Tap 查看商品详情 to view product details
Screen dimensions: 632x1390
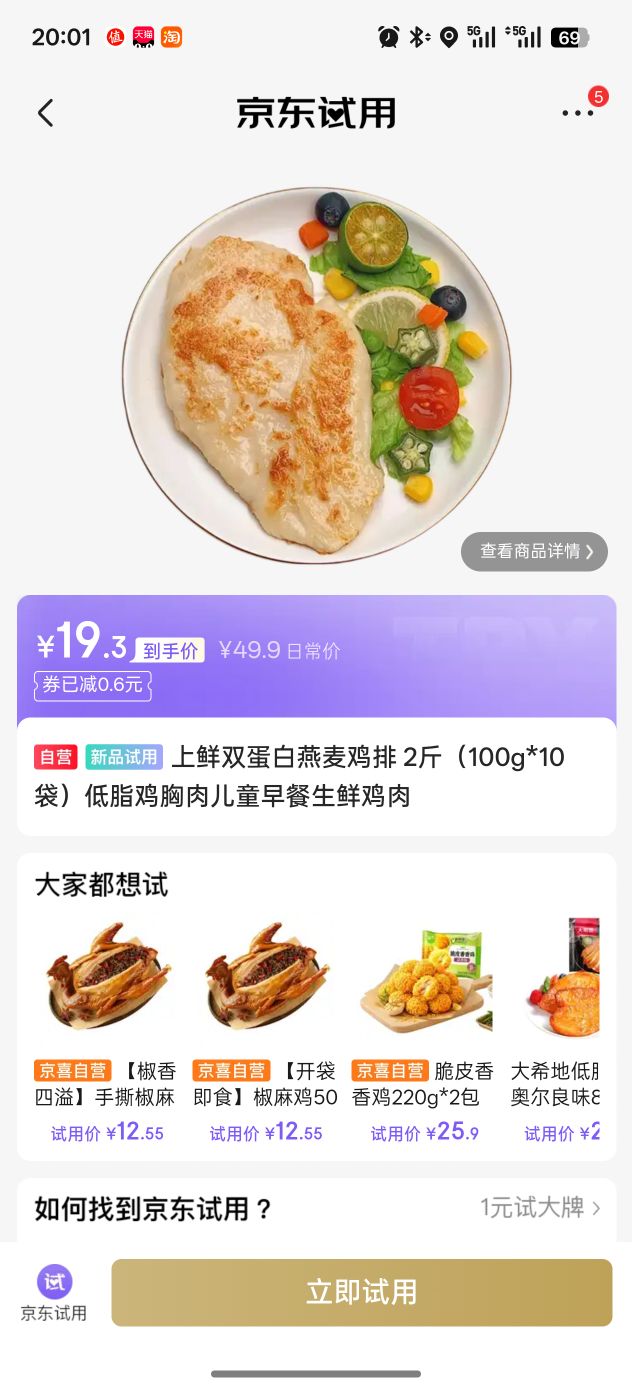tap(534, 551)
